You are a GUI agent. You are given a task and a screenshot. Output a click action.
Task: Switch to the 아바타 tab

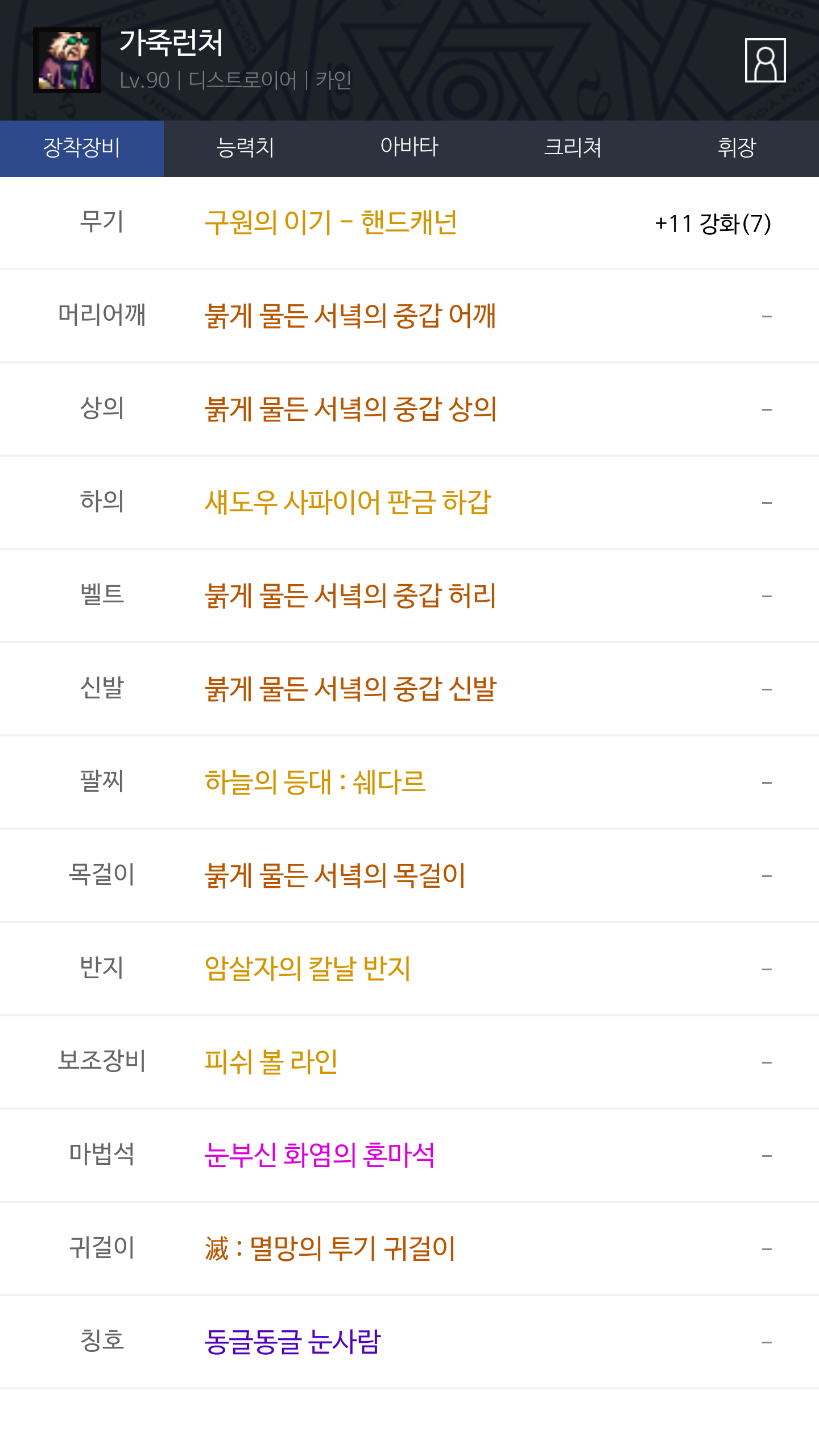[x=409, y=148]
